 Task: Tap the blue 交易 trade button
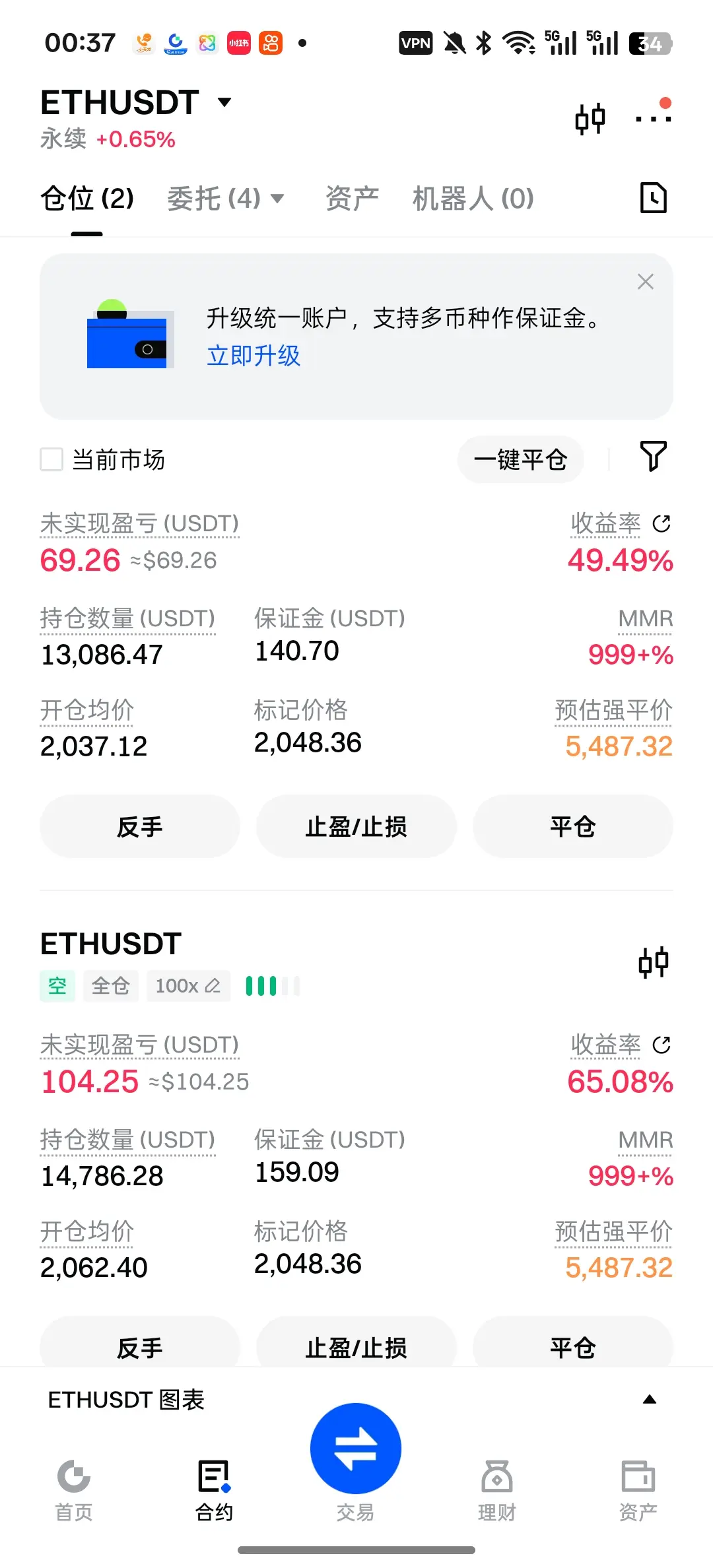(356, 1449)
